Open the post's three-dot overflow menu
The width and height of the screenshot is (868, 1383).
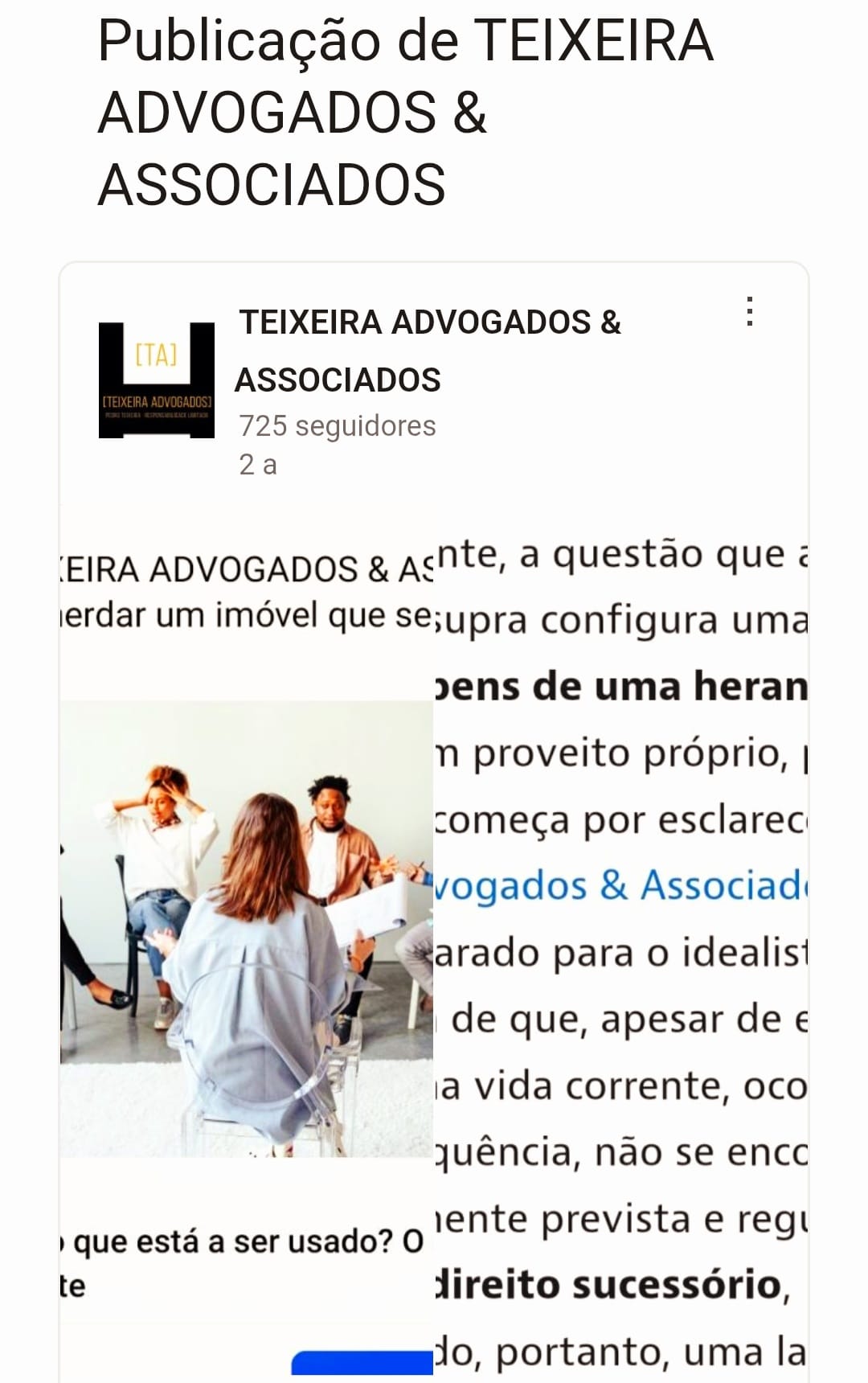pyautogui.click(x=749, y=312)
